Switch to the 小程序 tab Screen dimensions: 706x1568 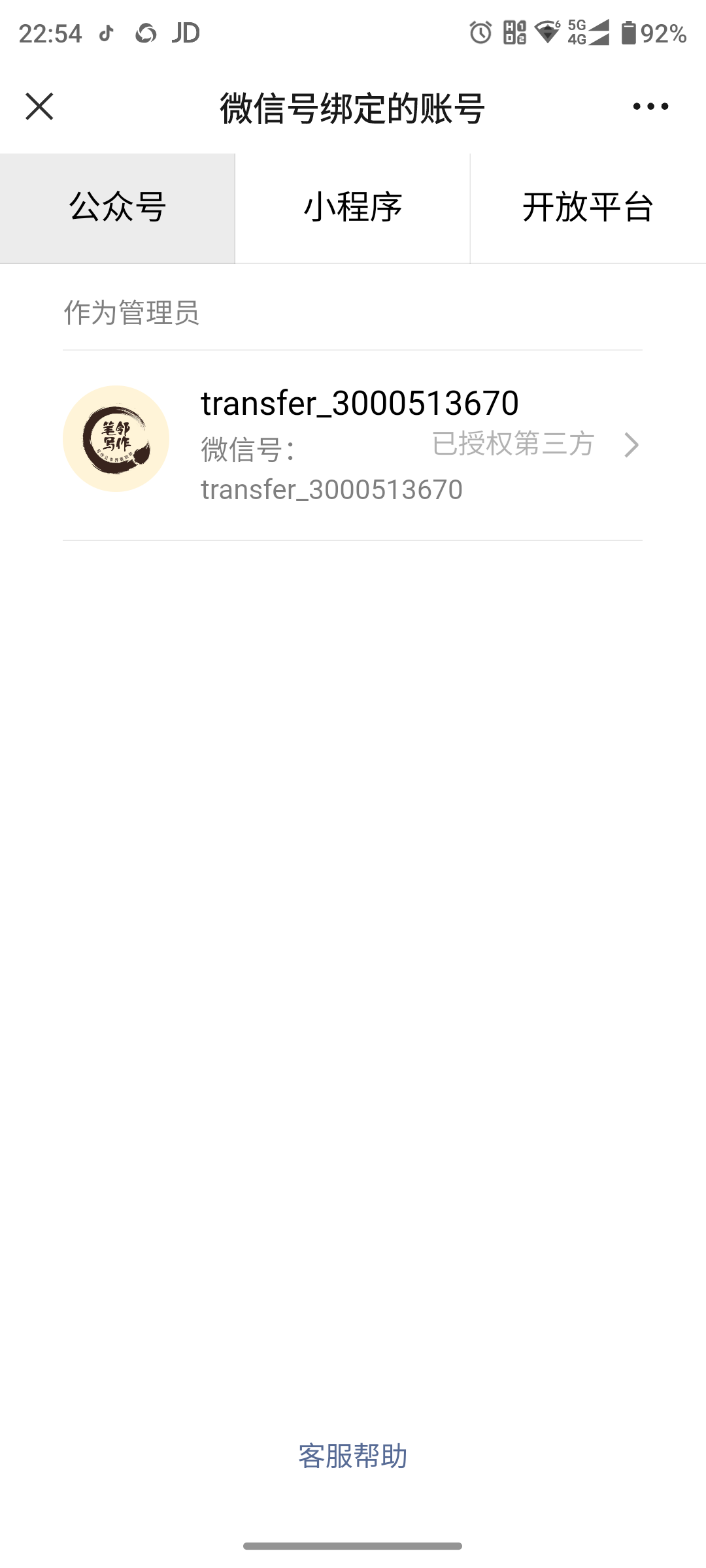pyautogui.click(x=352, y=208)
